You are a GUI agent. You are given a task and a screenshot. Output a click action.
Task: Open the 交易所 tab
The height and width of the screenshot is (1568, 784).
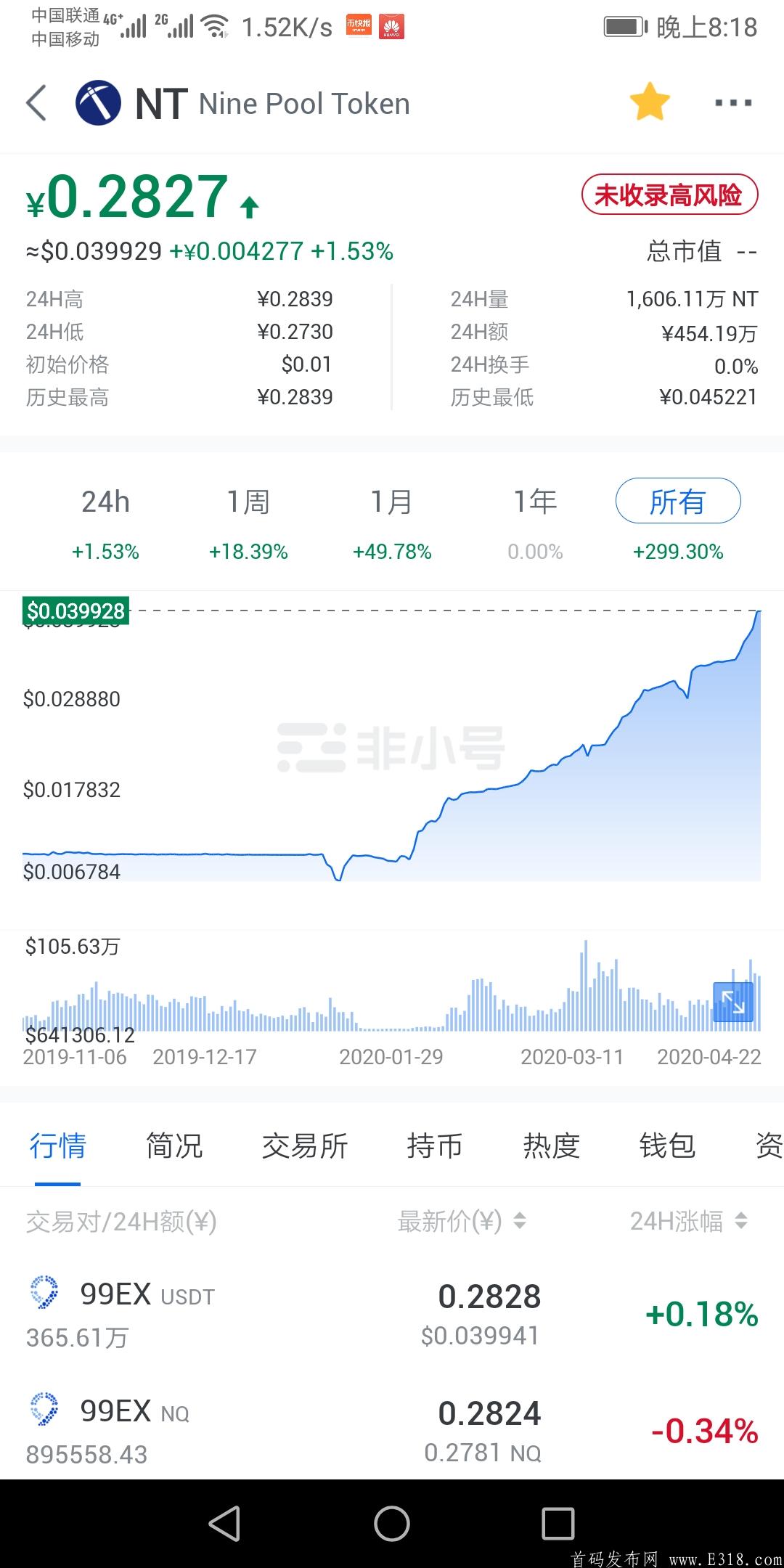tap(304, 1146)
